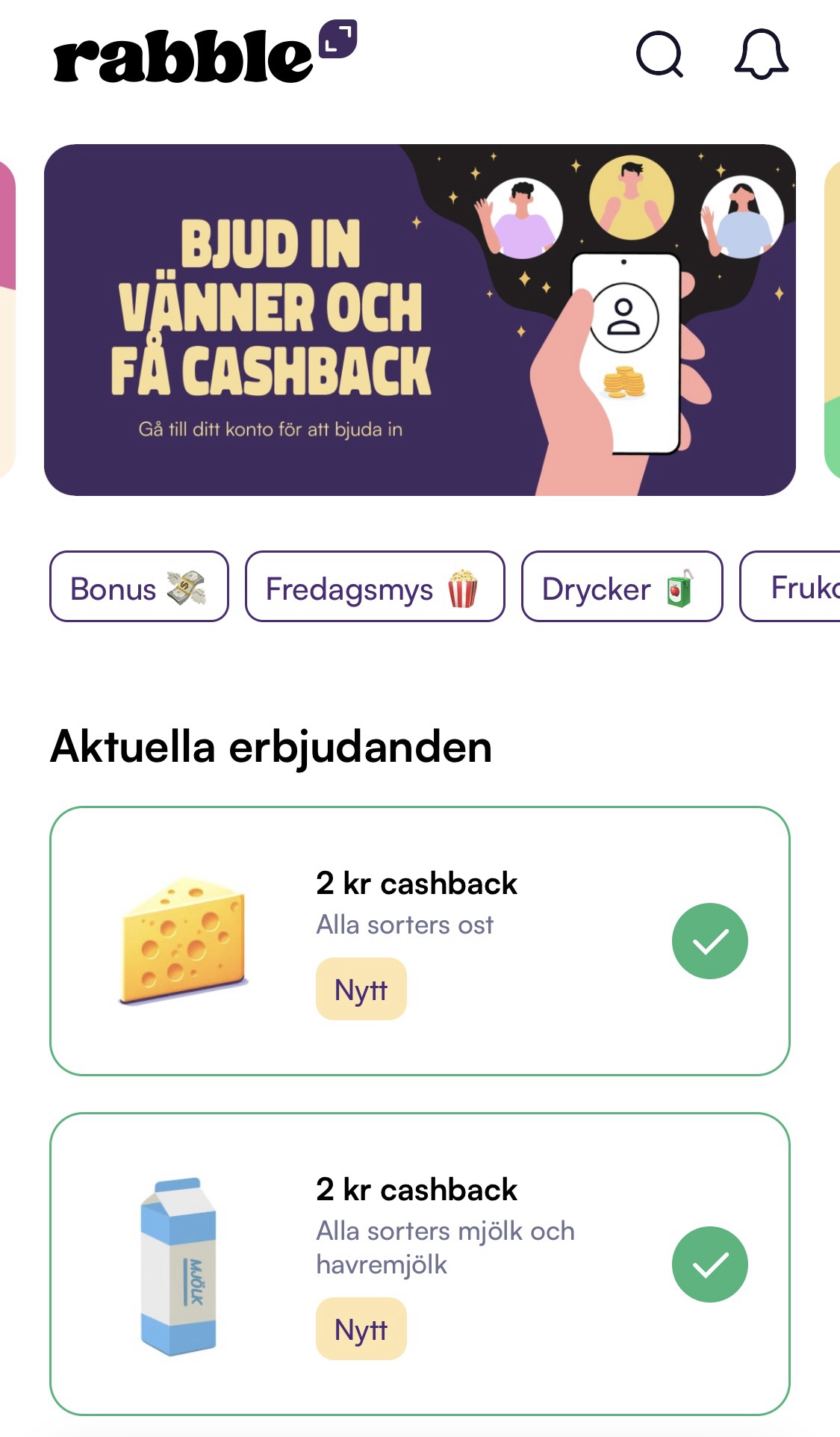Open the search icon
This screenshot has height=1437, width=840.
(x=659, y=55)
